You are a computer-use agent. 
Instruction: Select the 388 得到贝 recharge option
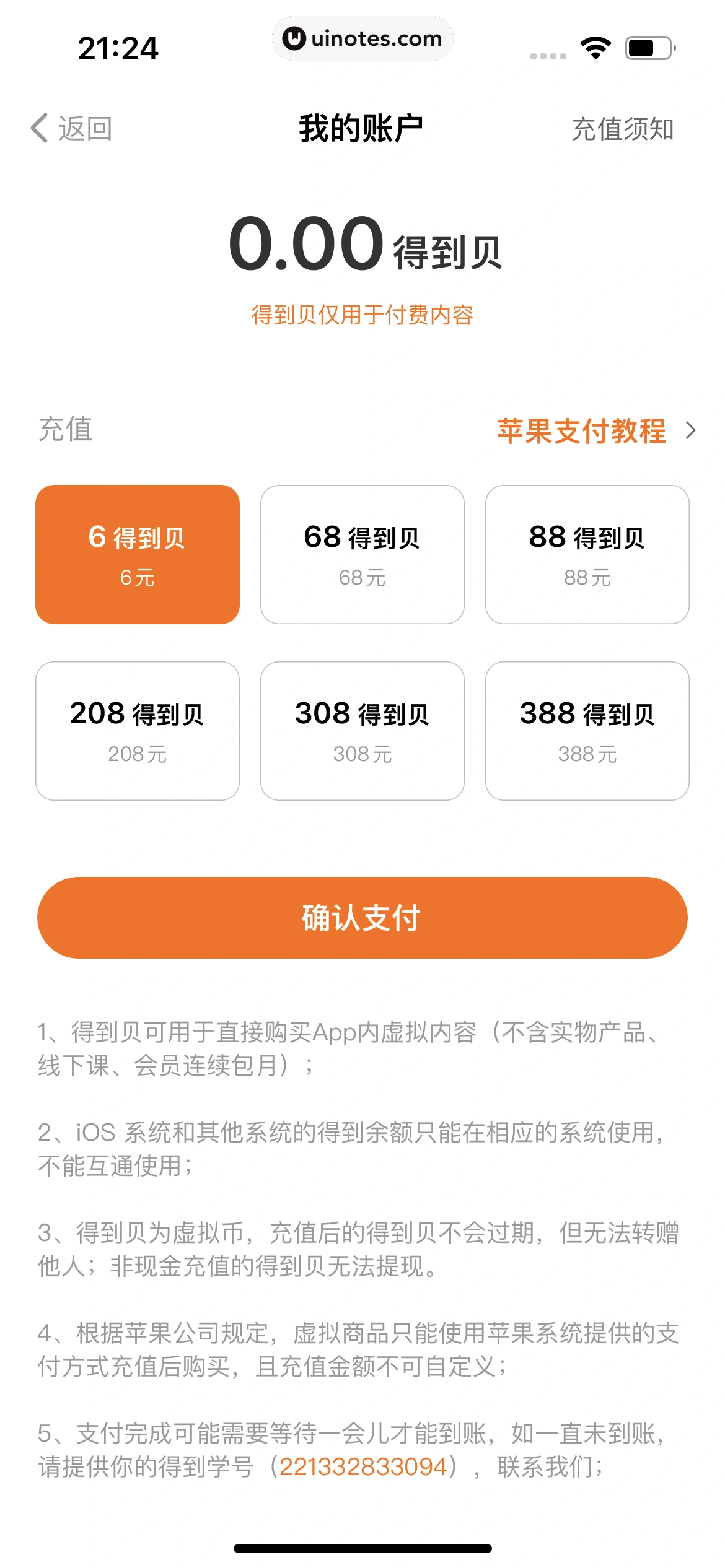click(x=587, y=731)
